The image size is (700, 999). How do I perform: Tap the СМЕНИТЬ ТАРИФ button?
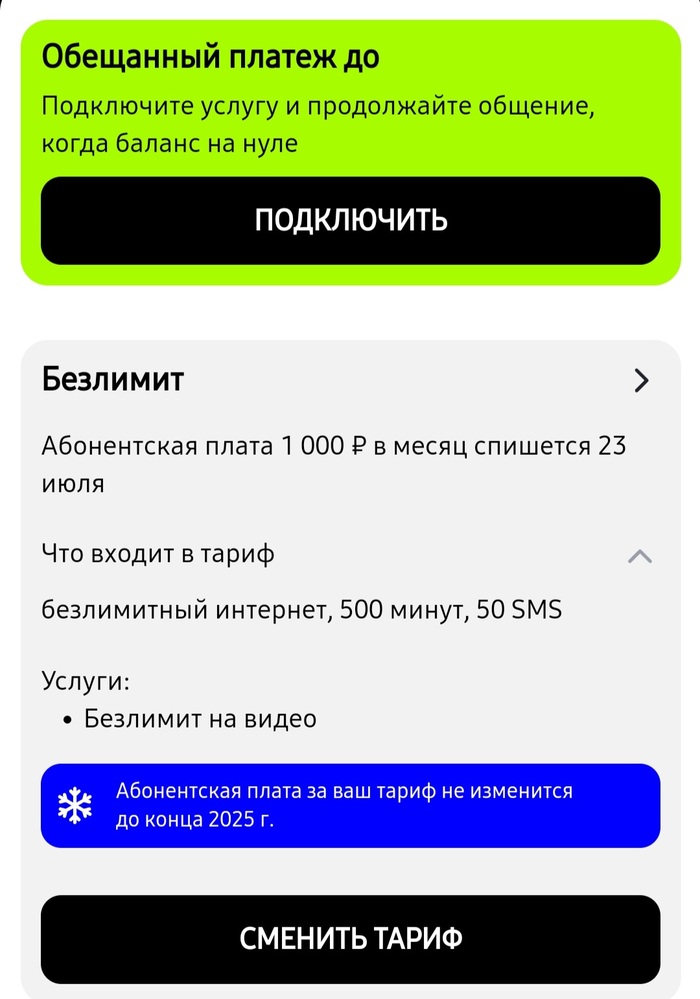point(350,938)
